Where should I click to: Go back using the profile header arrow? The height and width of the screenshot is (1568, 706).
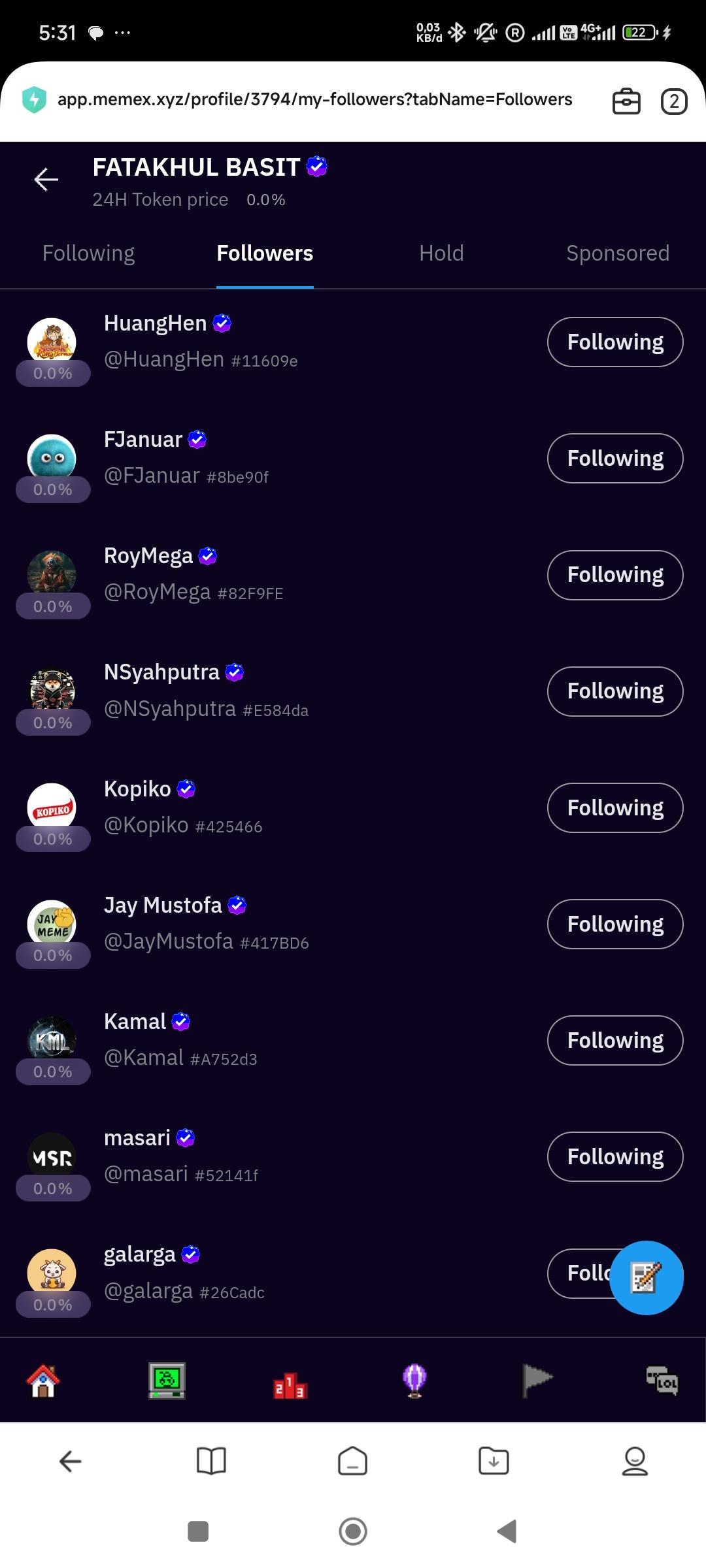46,179
